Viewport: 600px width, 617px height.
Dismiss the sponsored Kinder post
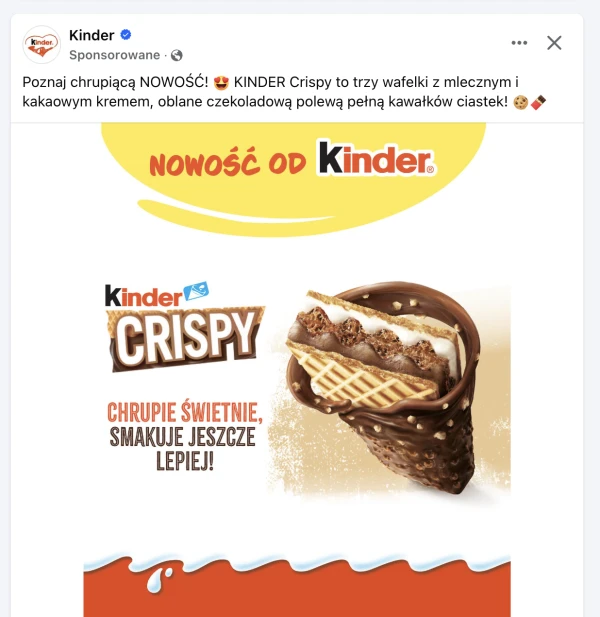coord(554,43)
